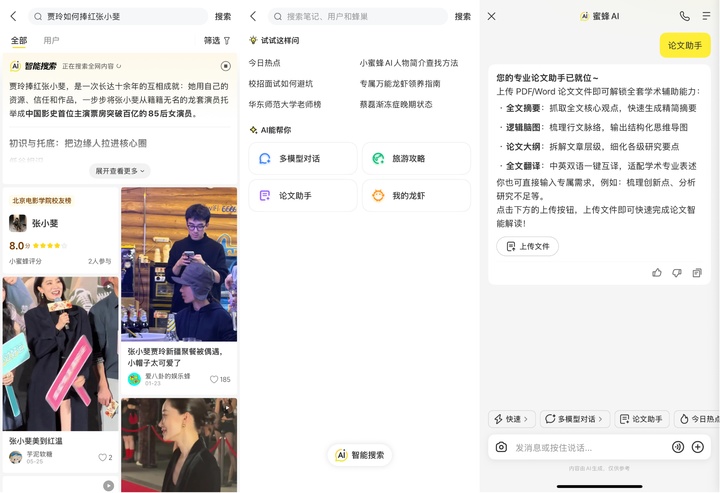The height and width of the screenshot is (493, 720).
Task: Open the 旅游攻略 AI helper card
Action: (x=416, y=158)
